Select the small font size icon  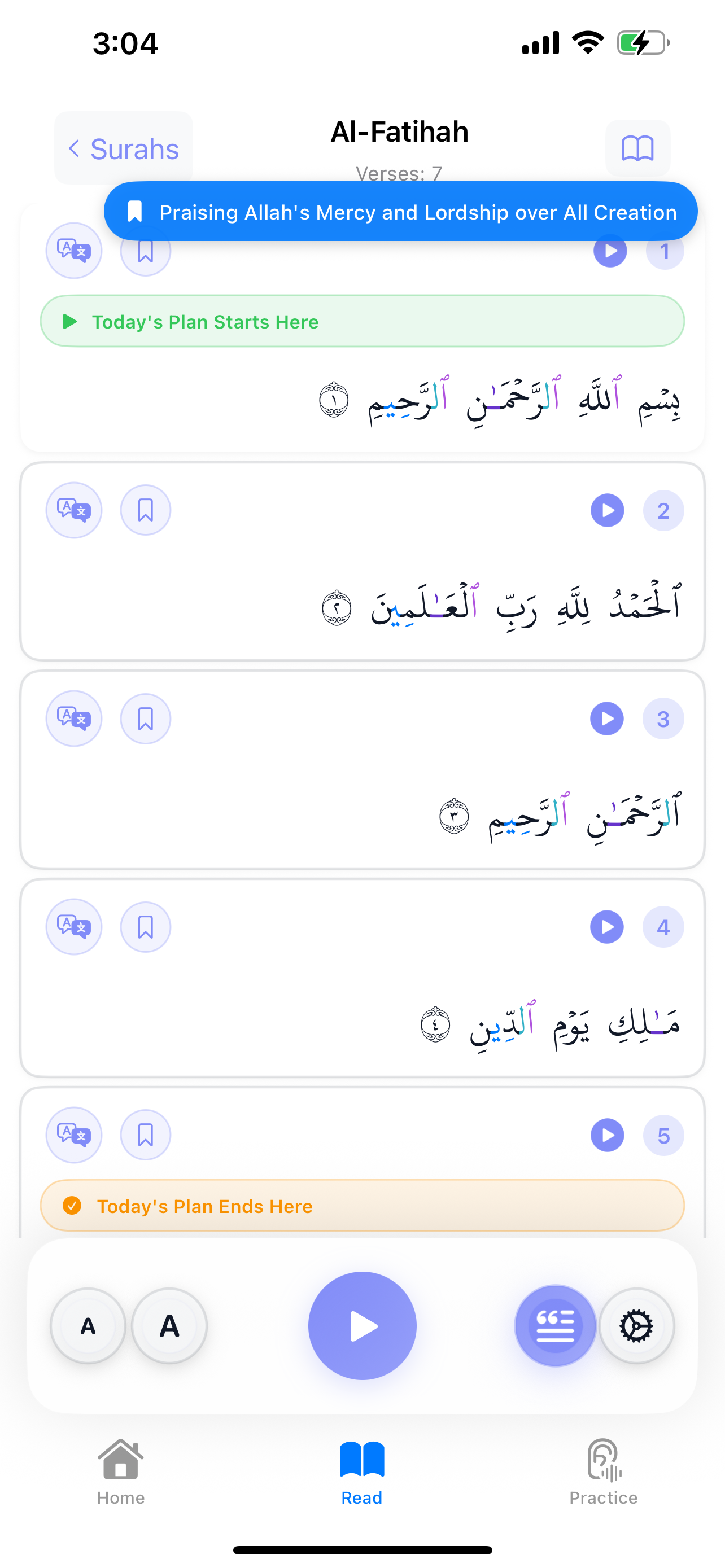(x=87, y=1326)
